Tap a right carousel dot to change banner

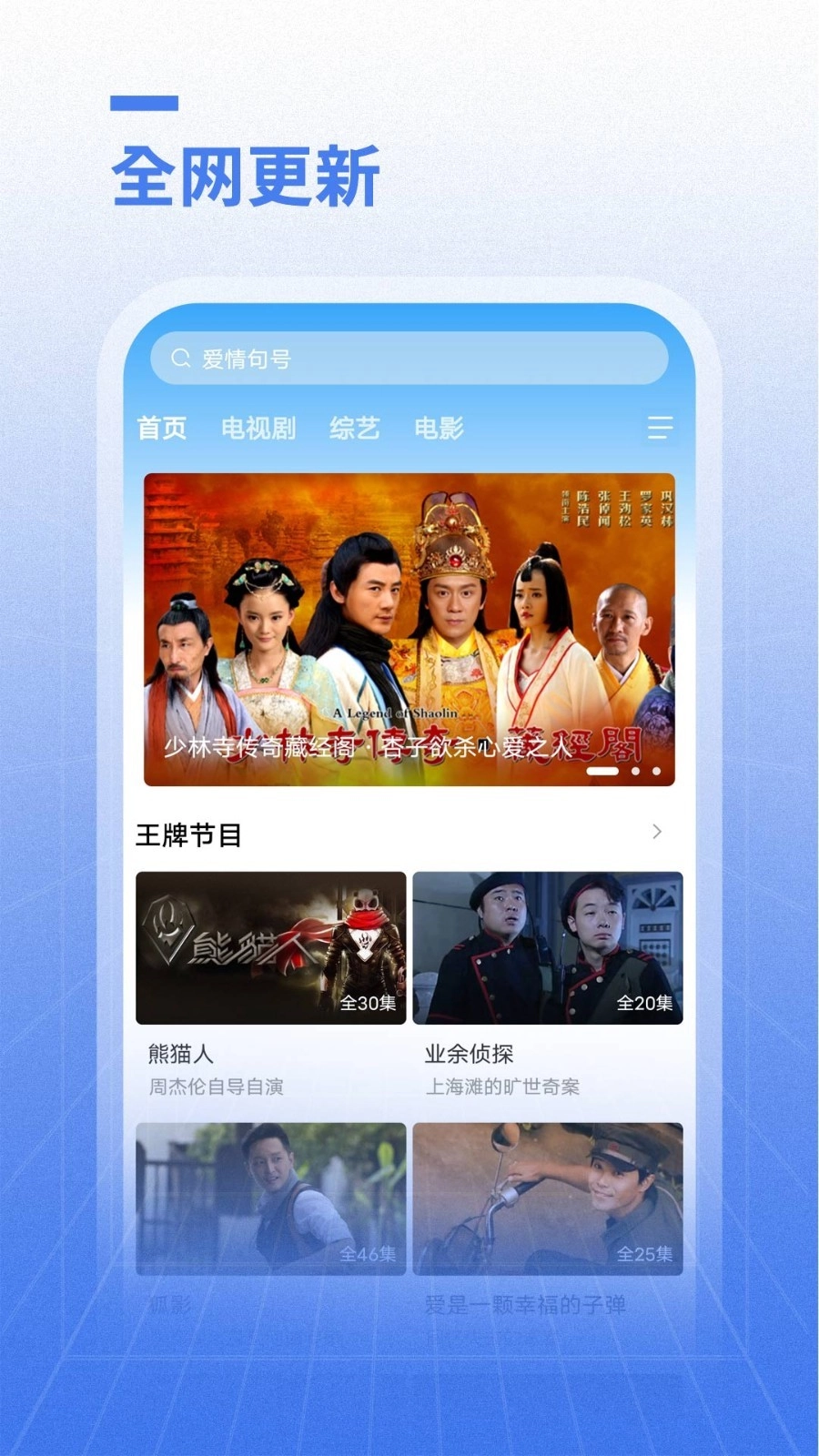click(656, 770)
